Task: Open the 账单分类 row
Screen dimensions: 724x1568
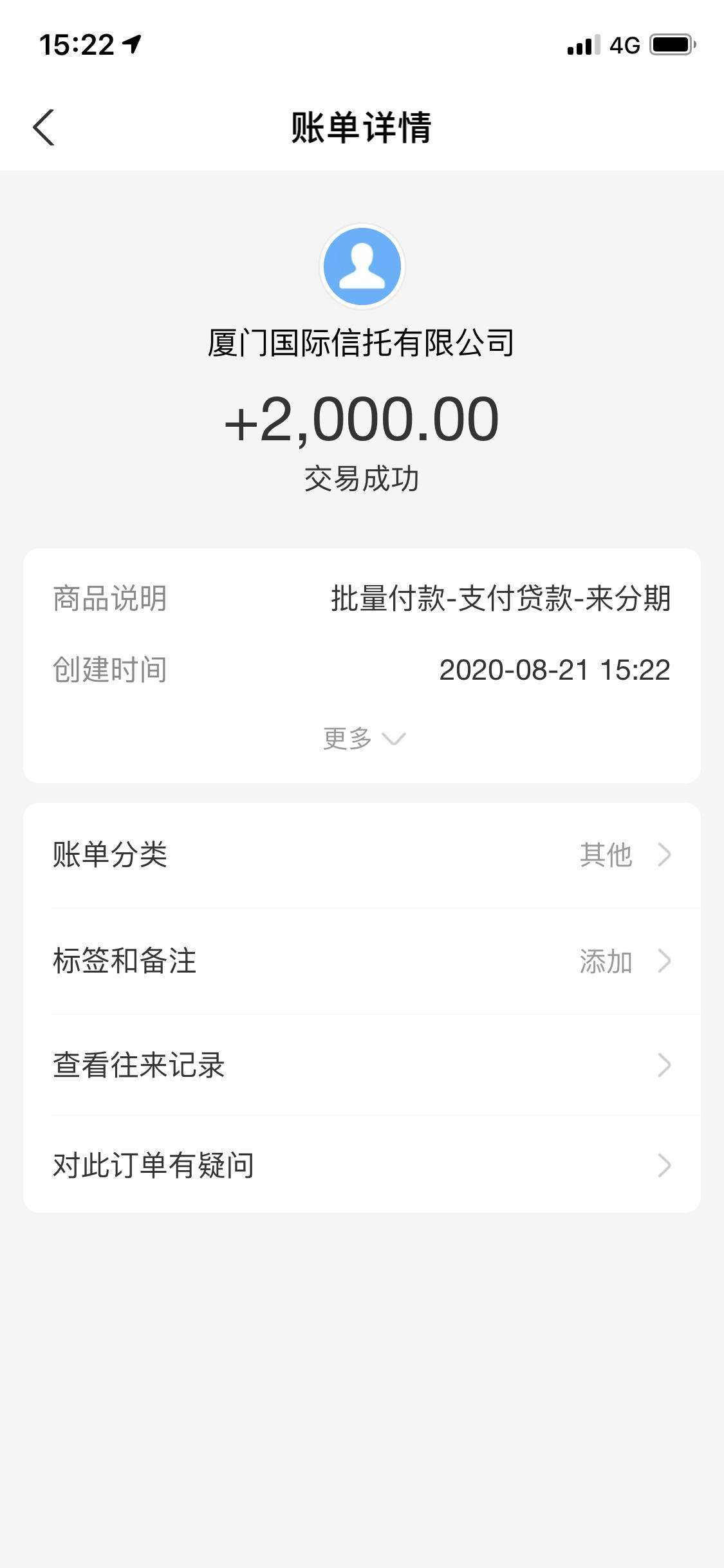Action: pyautogui.click(x=362, y=855)
